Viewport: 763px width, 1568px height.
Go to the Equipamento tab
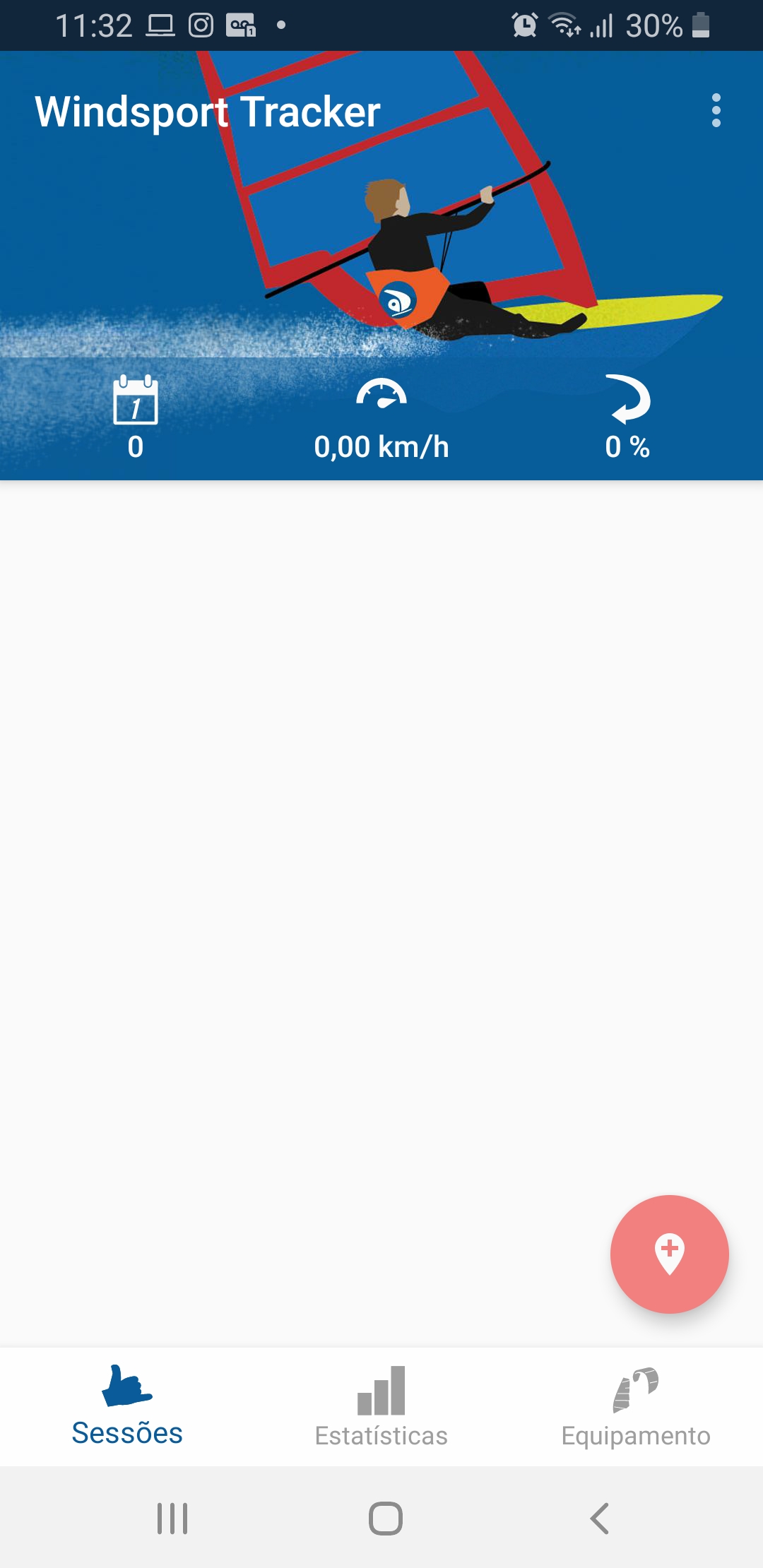[x=636, y=1406]
